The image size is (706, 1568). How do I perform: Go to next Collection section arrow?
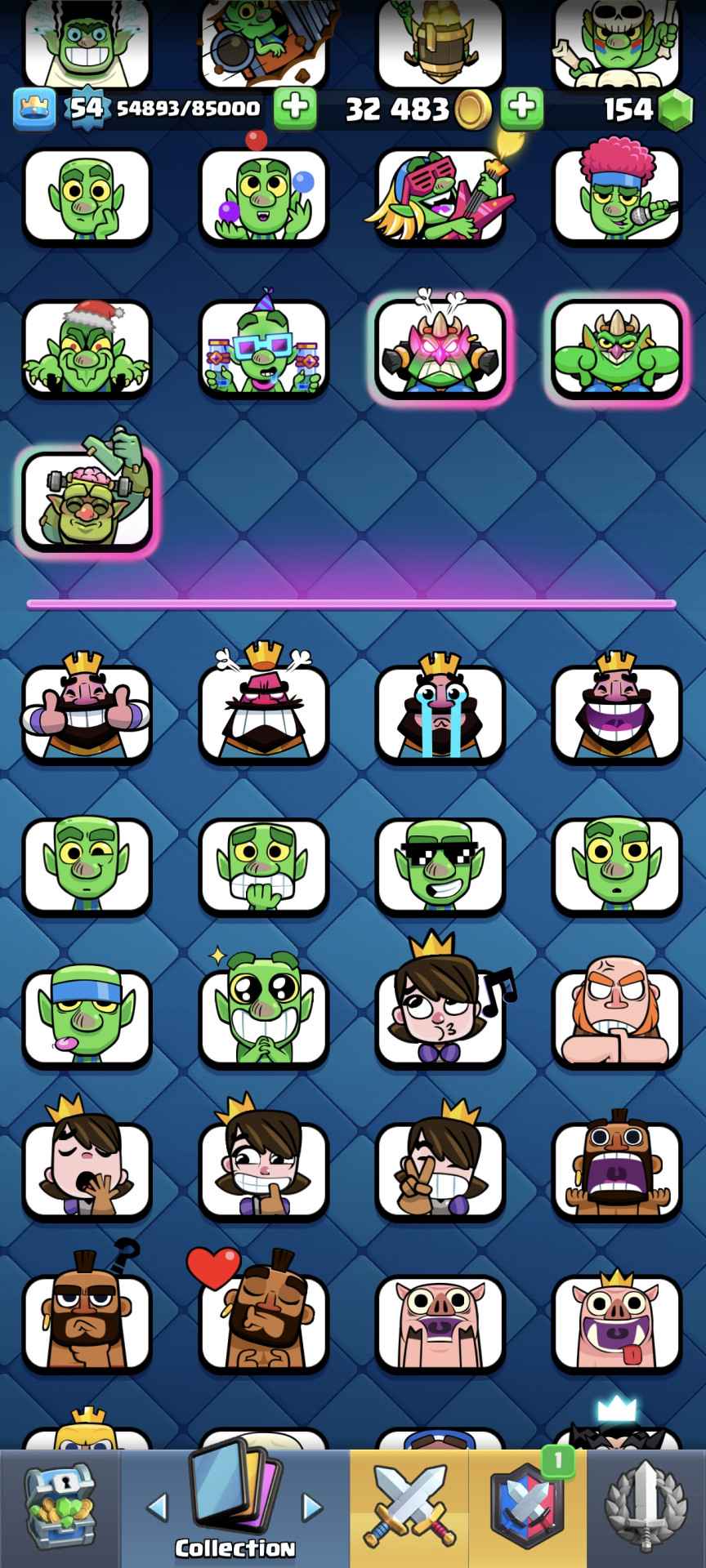[312, 1507]
